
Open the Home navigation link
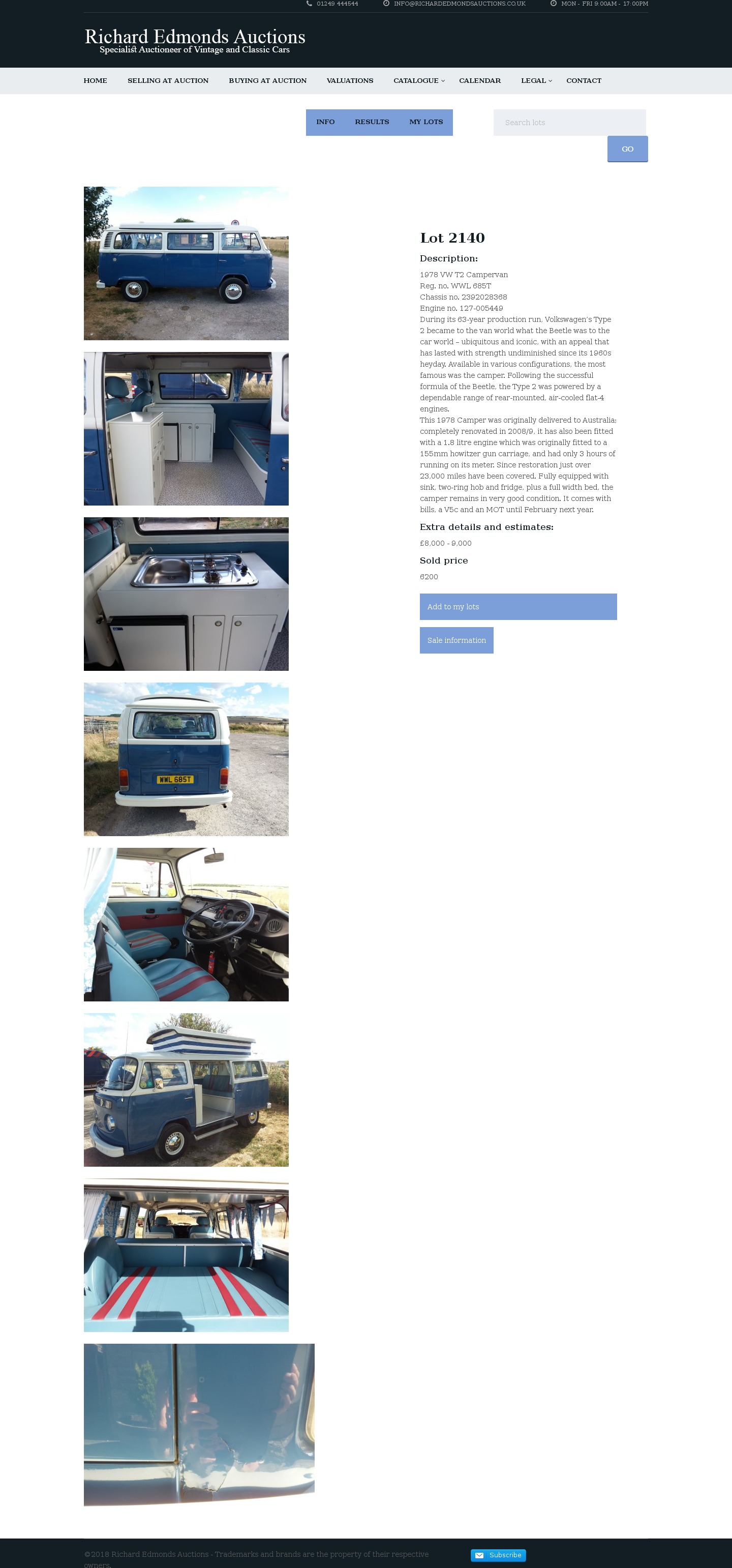click(95, 80)
